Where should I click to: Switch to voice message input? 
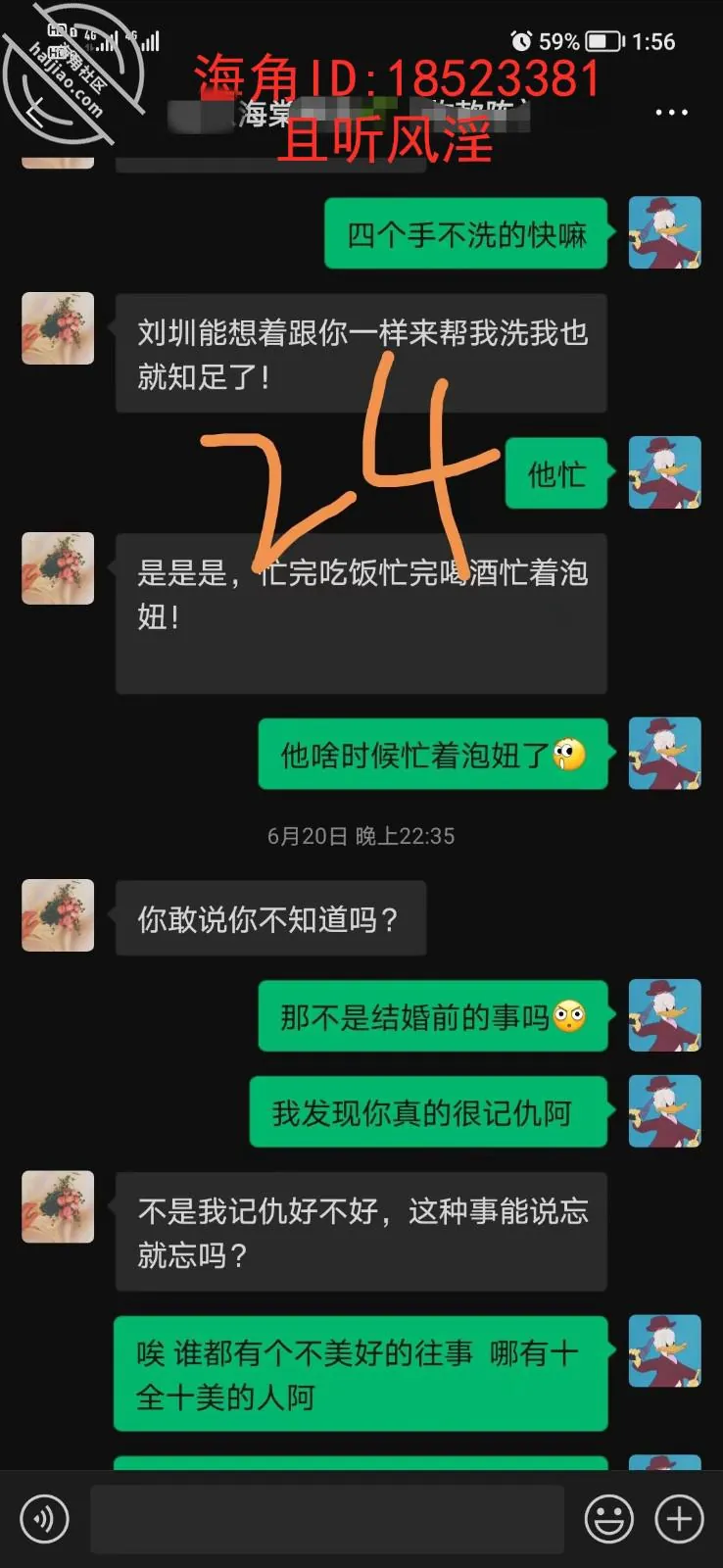[x=44, y=1519]
